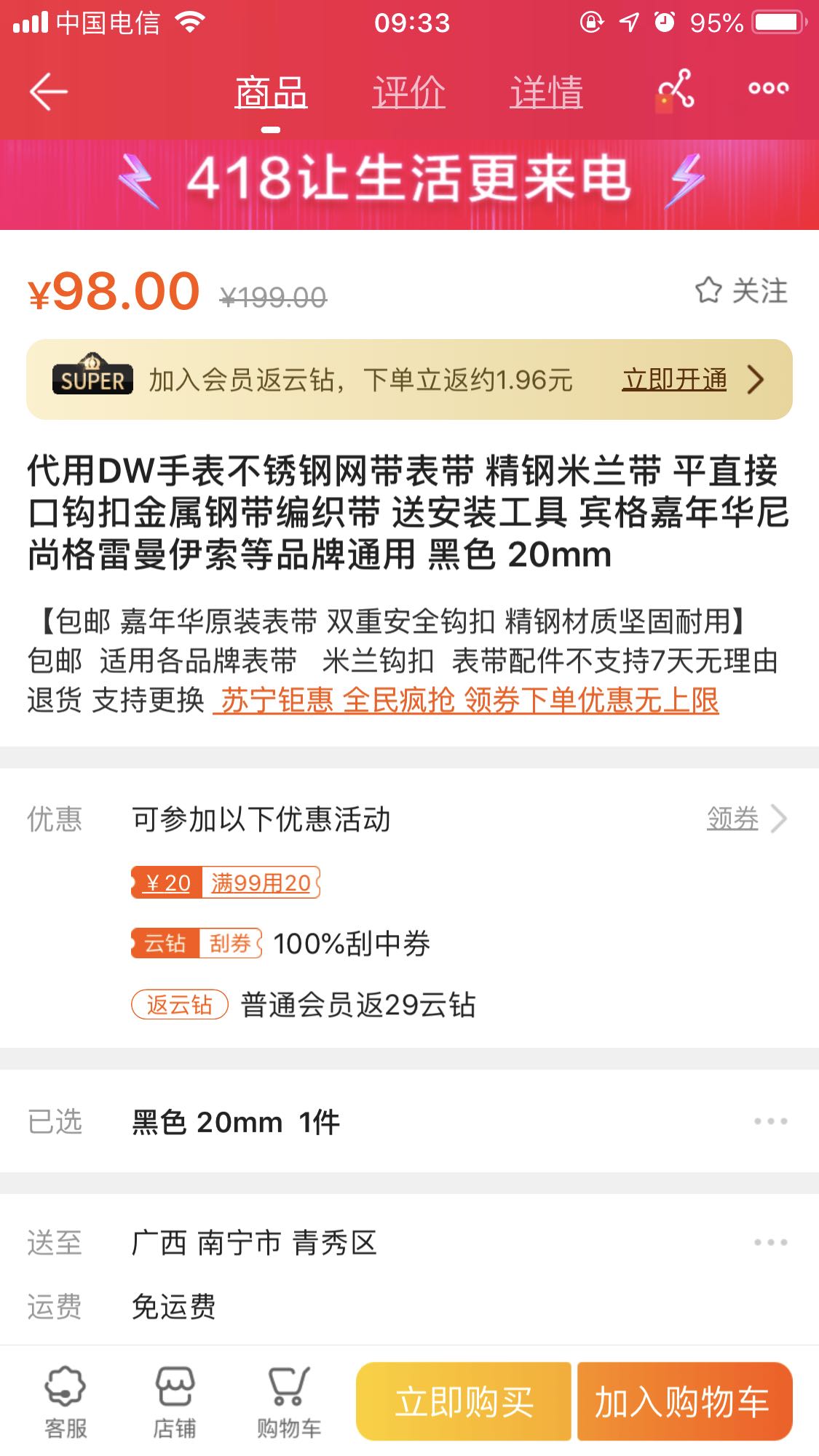
Task: Open 苏宁钜惠 全民疯抢 promo link
Action: (466, 701)
